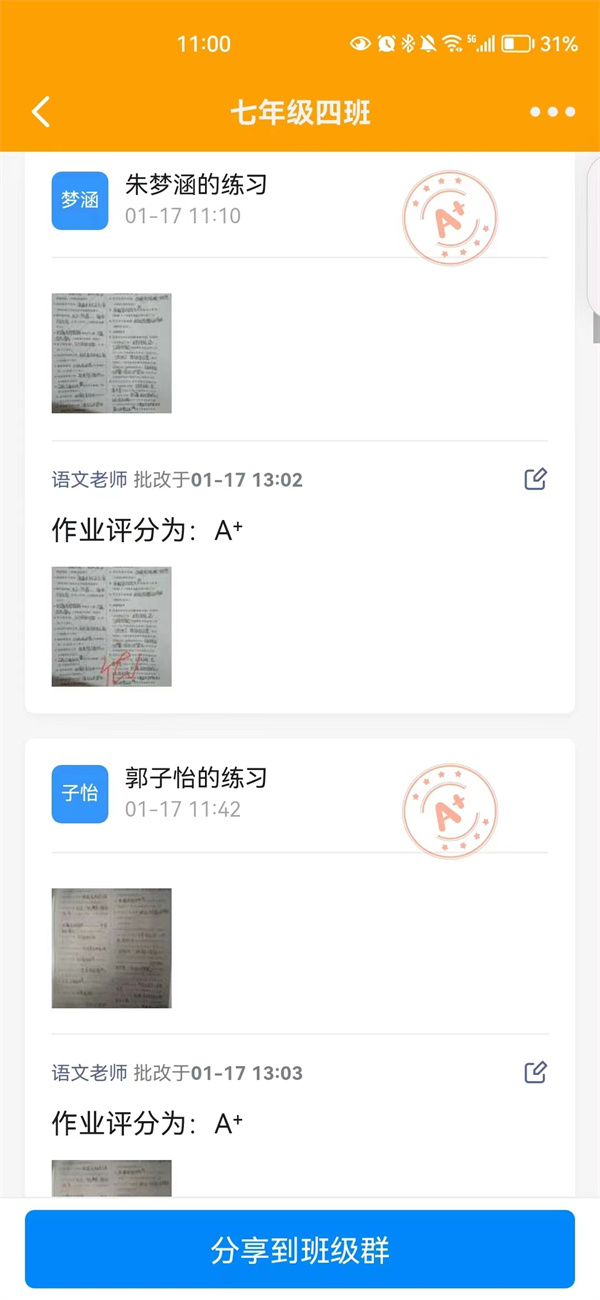Viewport: 600px width, 1300px height.
Task: View the teacher-marked photo of 朱梦涵's work
Action: 111,627
